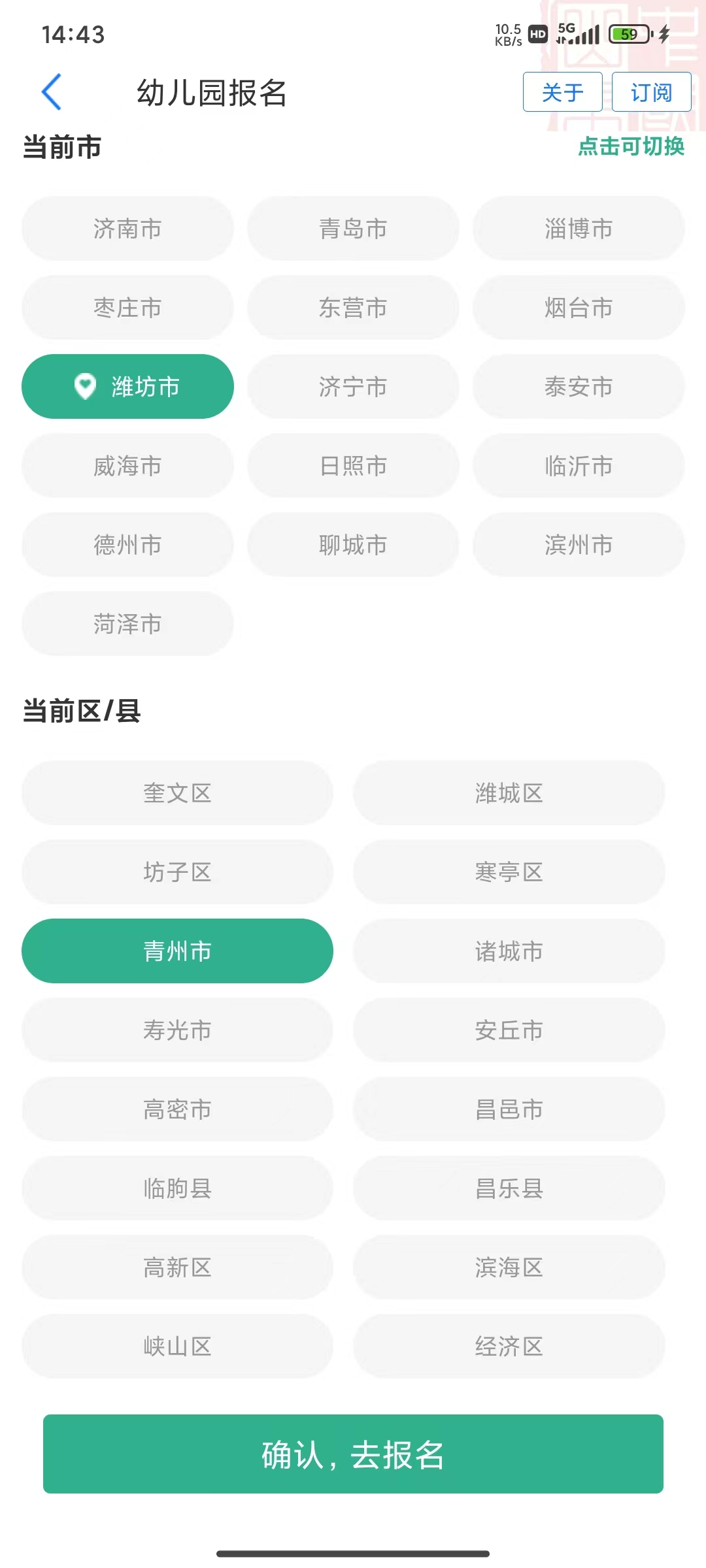Screen dimensions: 706x1568
Task: Select 济南市 as current city
Action: coord(127,229)
